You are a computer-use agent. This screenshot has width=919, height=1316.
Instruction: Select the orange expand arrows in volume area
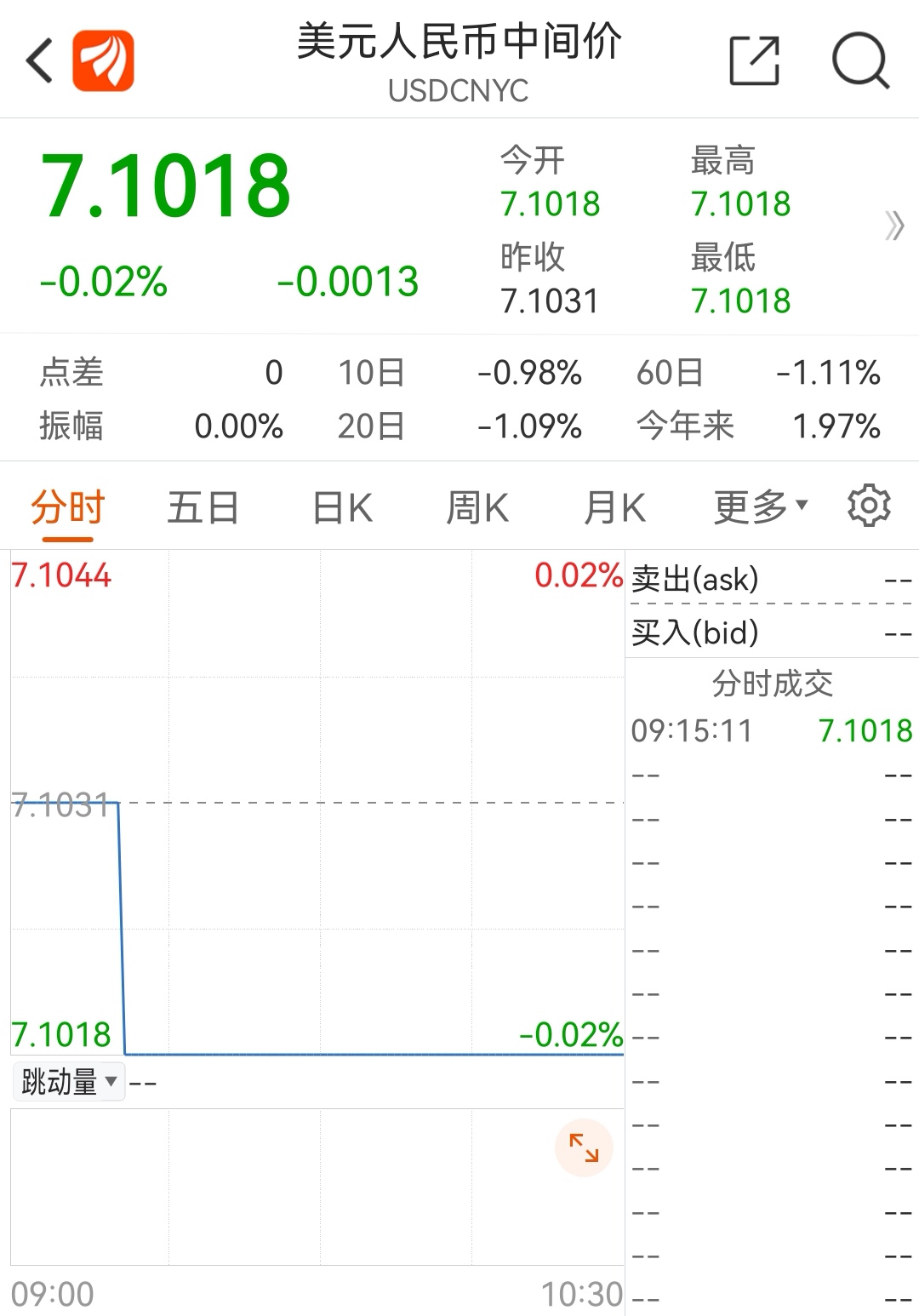click(584, 1147)
